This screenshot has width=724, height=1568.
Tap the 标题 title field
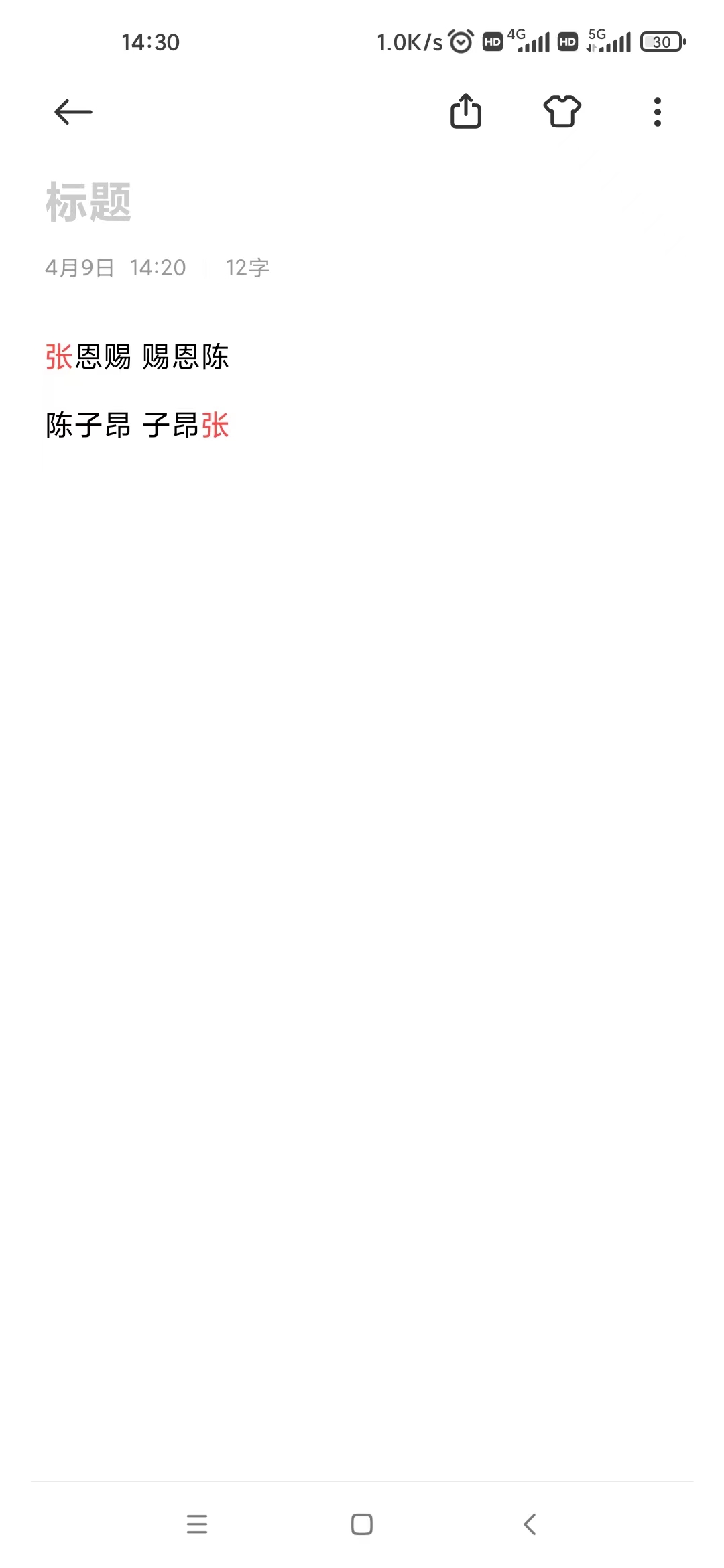[x=88, y=202]
